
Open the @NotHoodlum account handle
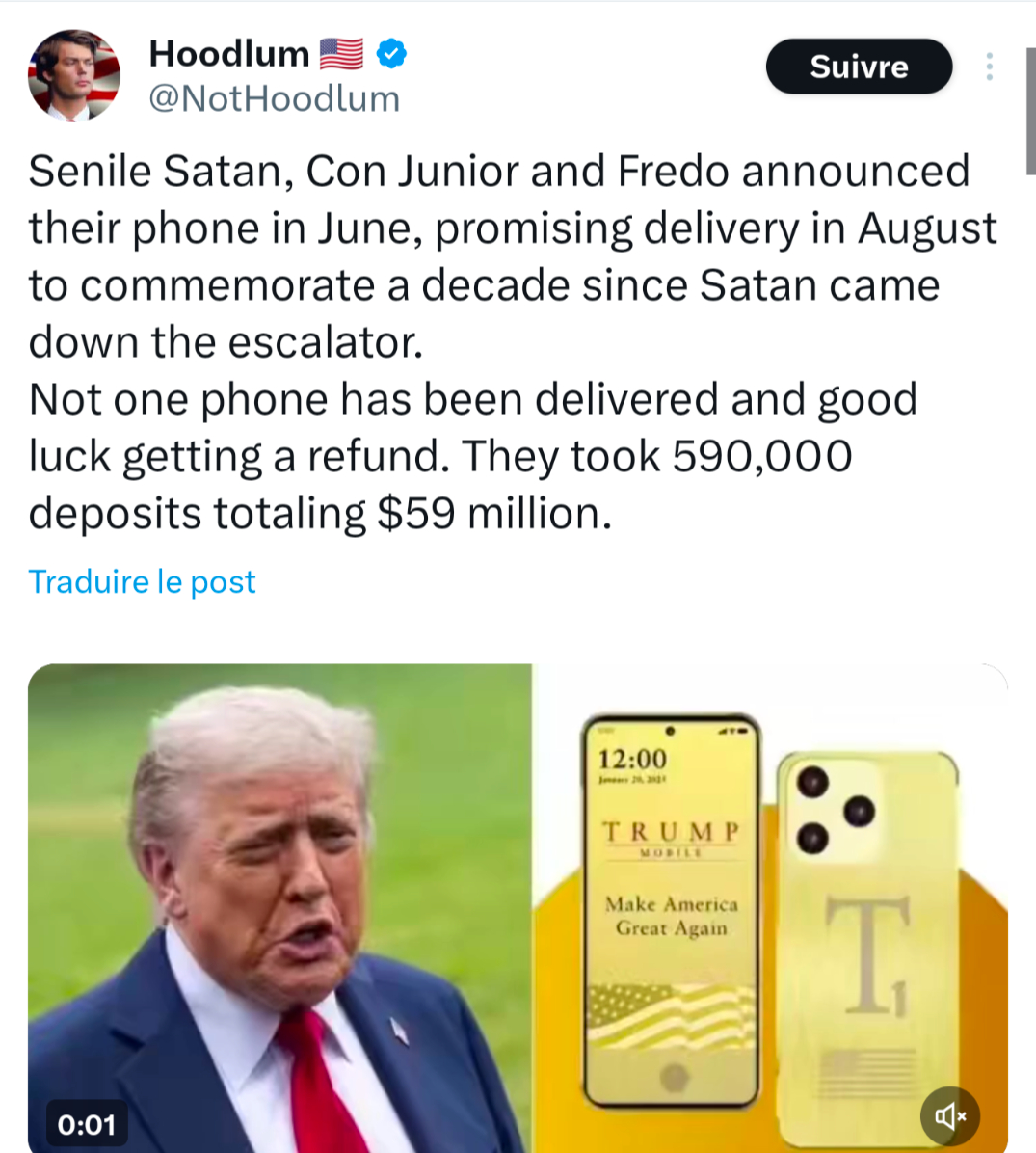[x=274, y=98]
